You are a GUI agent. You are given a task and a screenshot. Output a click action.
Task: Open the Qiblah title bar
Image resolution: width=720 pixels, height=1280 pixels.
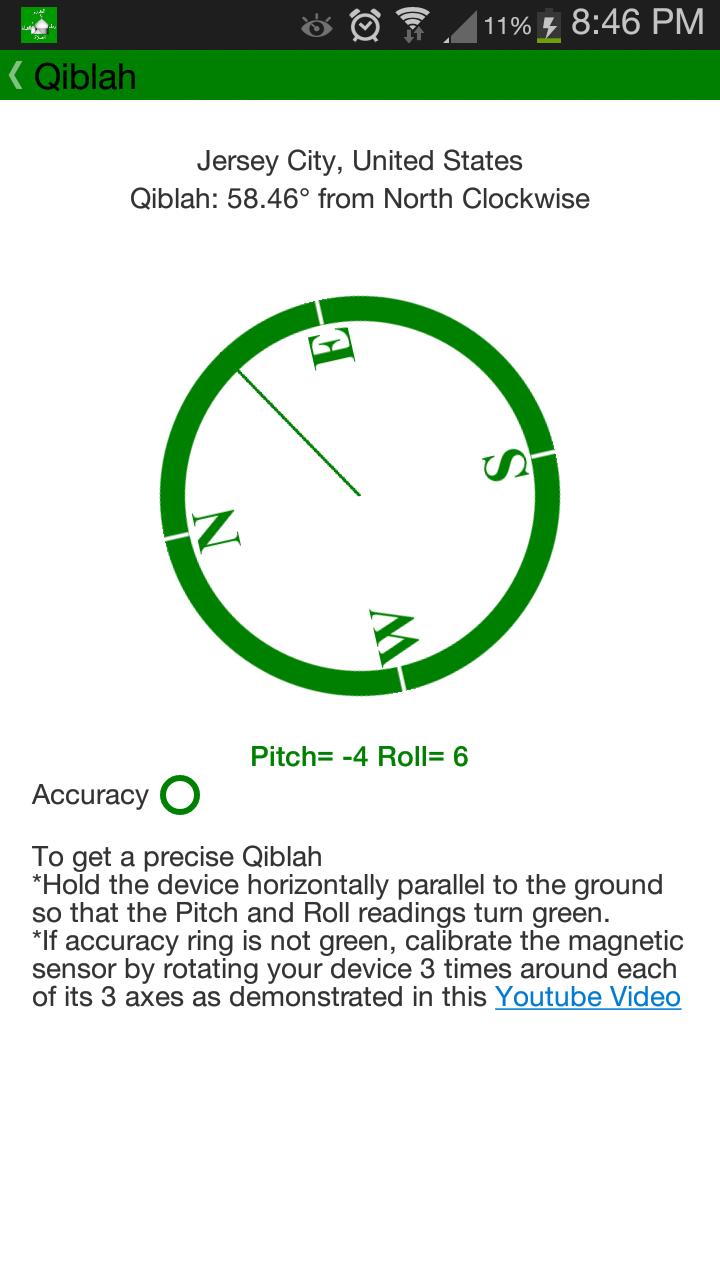pyautogui.click(x=88, y=76)
